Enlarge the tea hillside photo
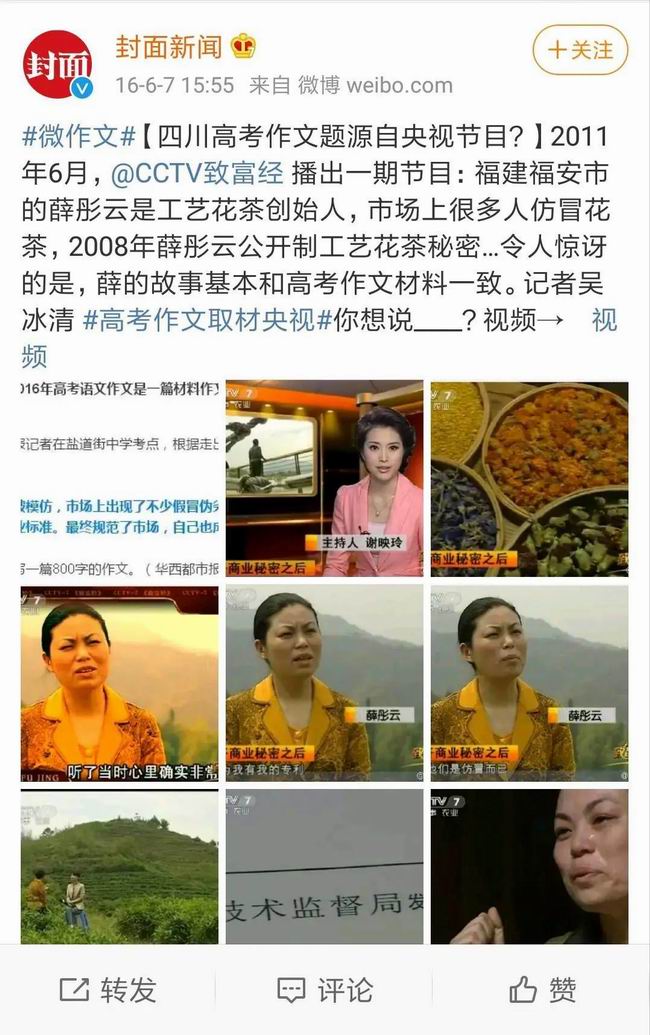 (x=120, y=866)
